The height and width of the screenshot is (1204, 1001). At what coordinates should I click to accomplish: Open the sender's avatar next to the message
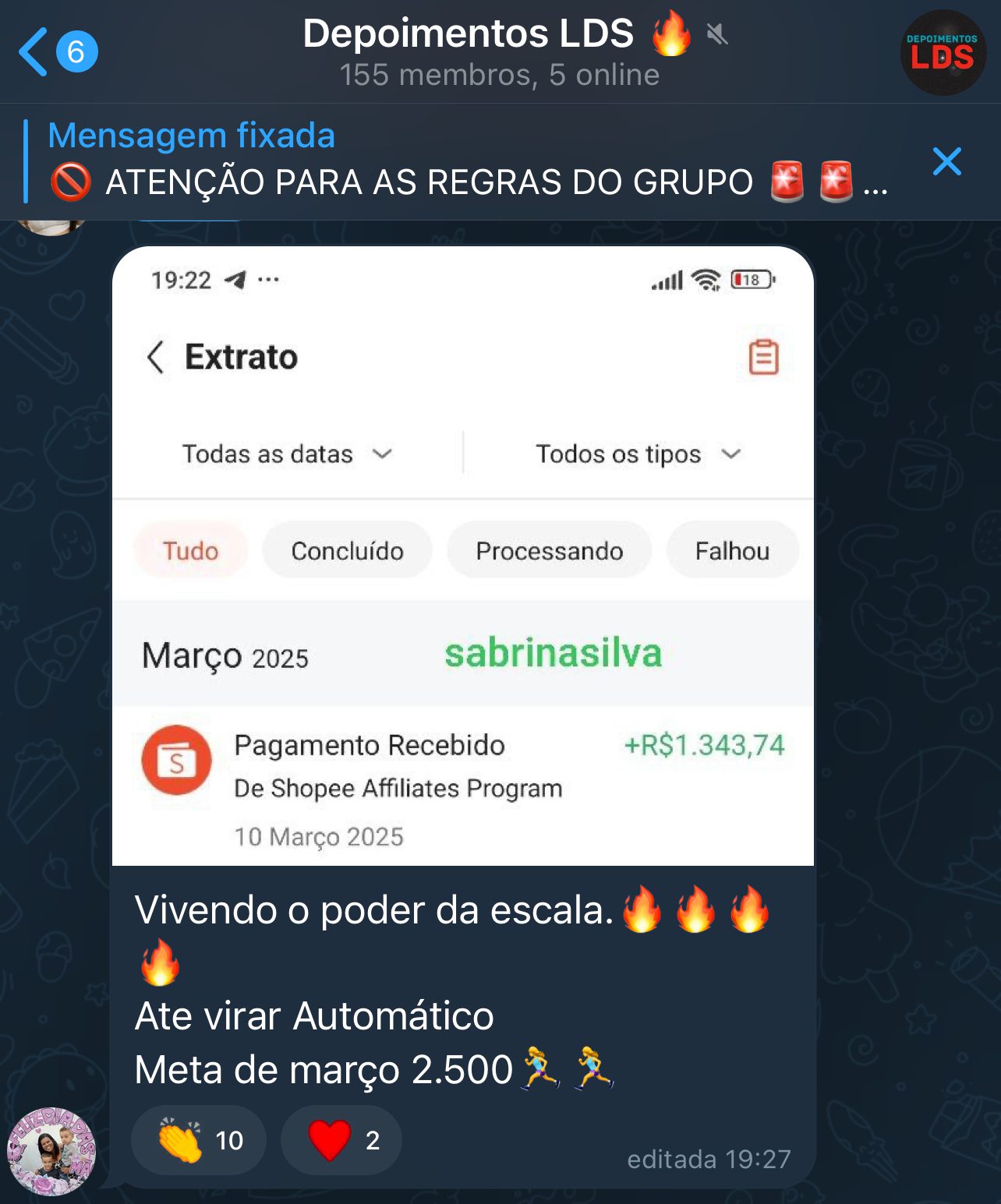[51, 1151]
